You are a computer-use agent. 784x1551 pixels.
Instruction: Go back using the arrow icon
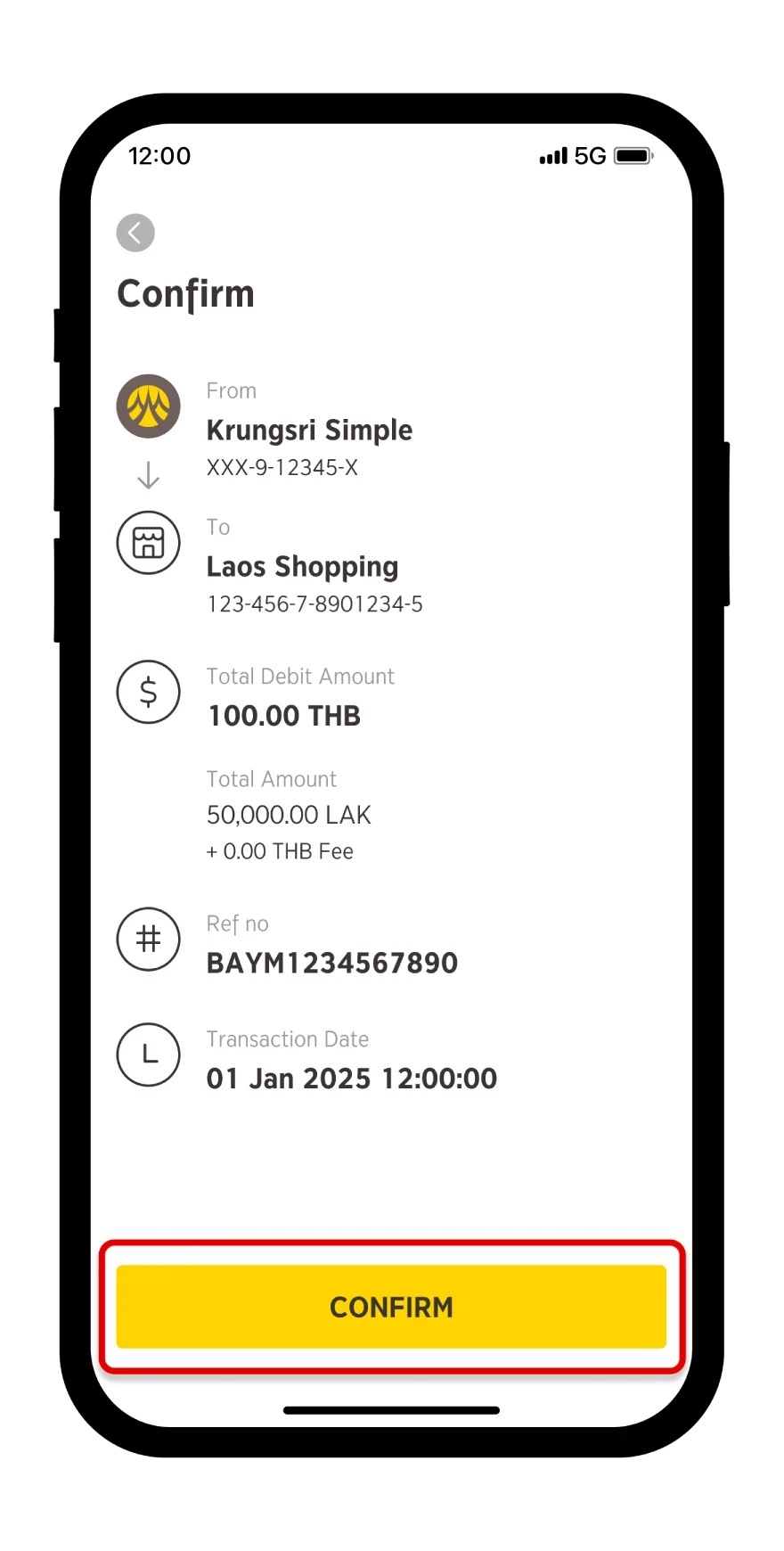pyautogui.click(x=135, y=234)
